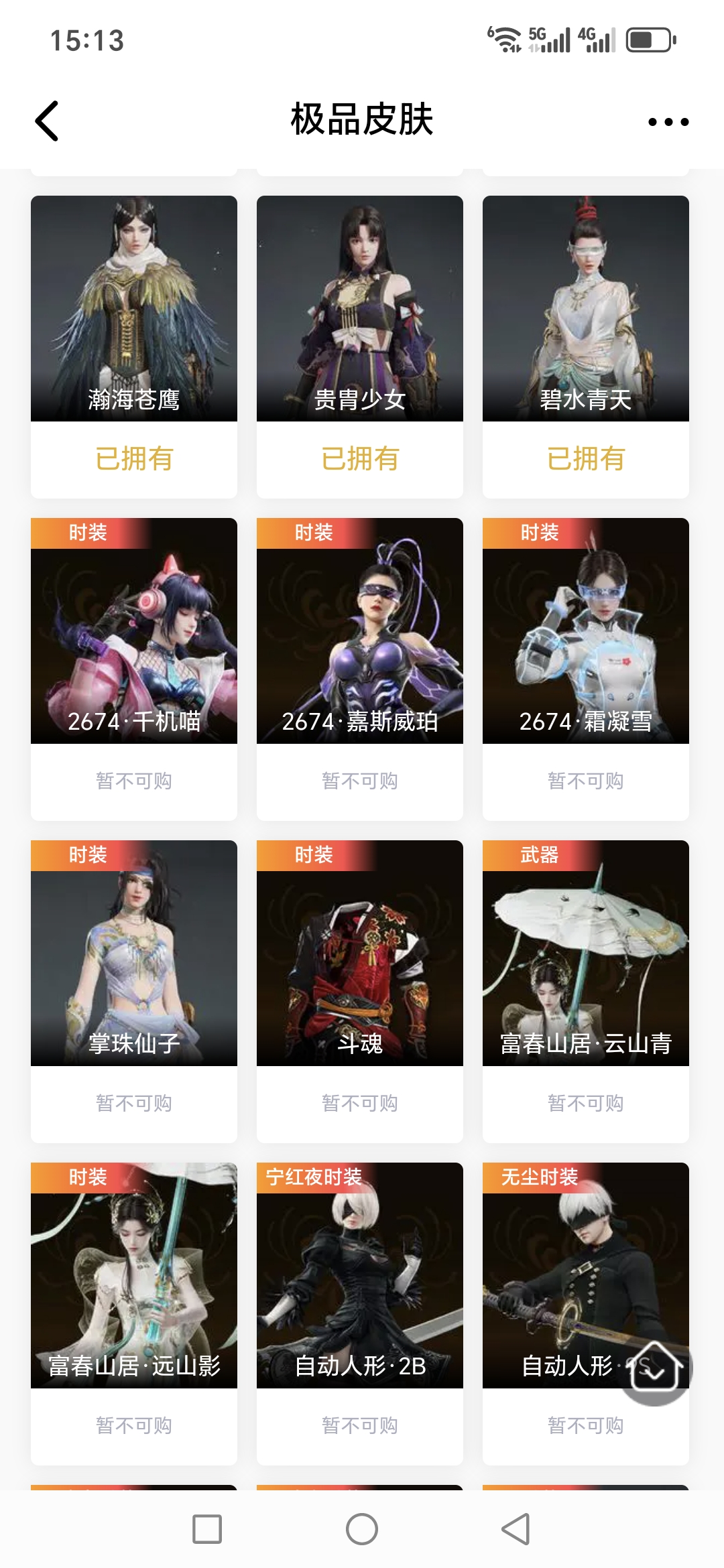
Task: Show recent apps
Action: [207, 1529]
